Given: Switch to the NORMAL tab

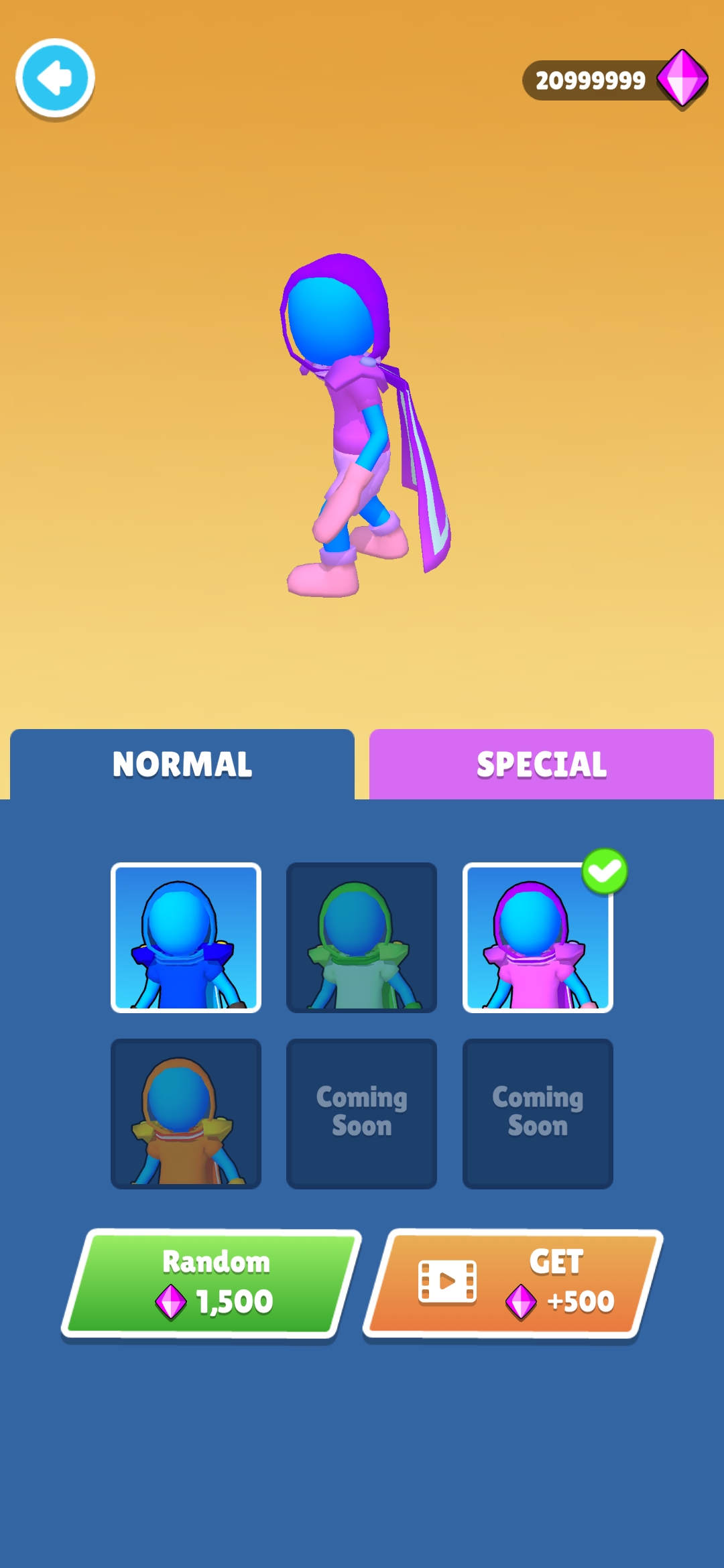Looking at the screenshot, I should pyautogui.click(x=182, y=765).
